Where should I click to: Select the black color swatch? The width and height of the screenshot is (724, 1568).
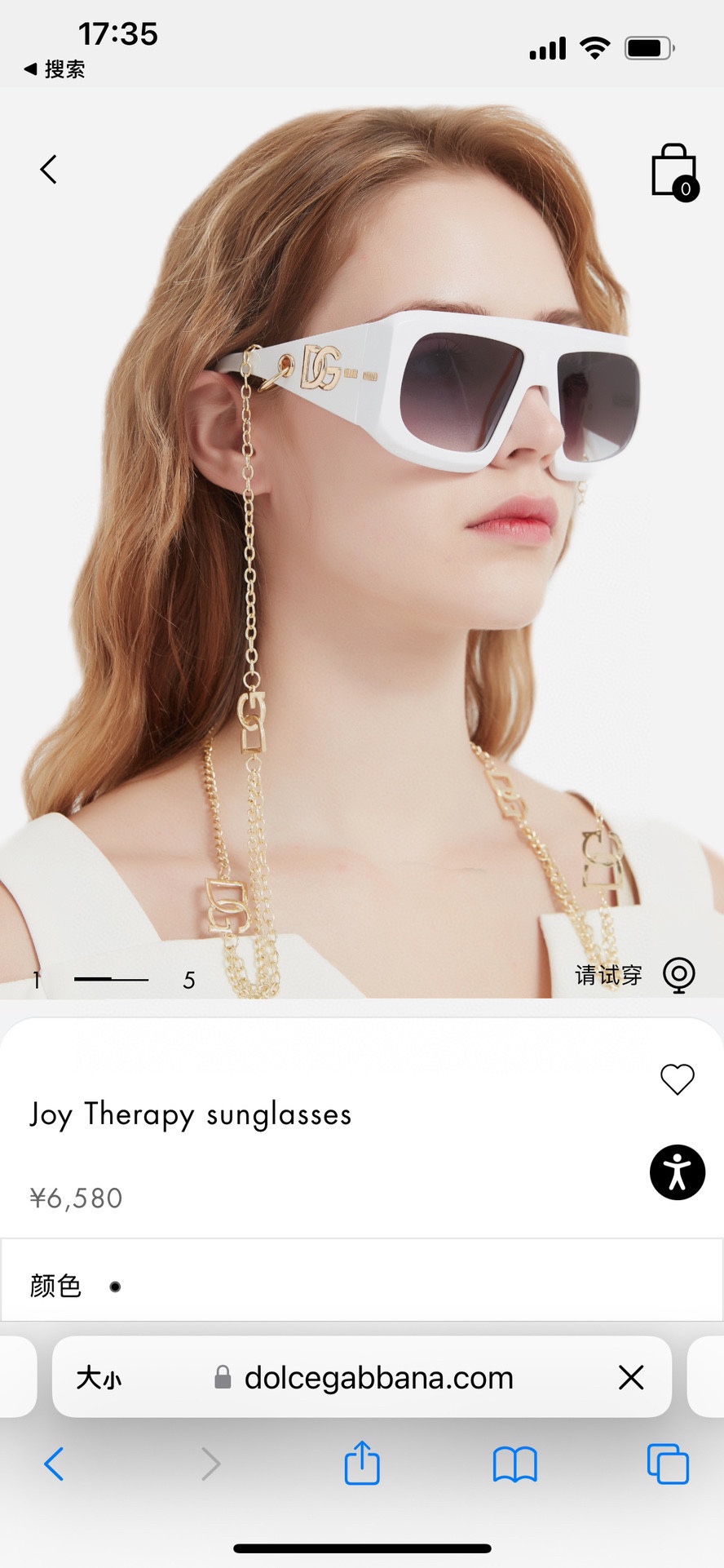(x=115, y=1287)
